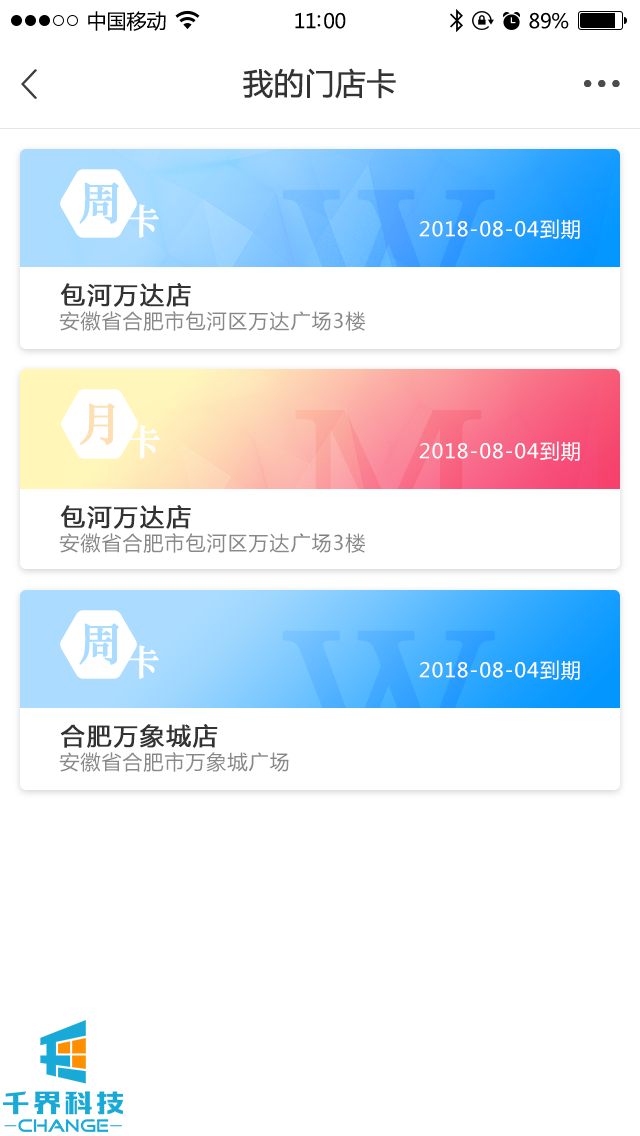
Task: View the 合肥万象城店 周卡 card
Action: [x=320, y=689]
